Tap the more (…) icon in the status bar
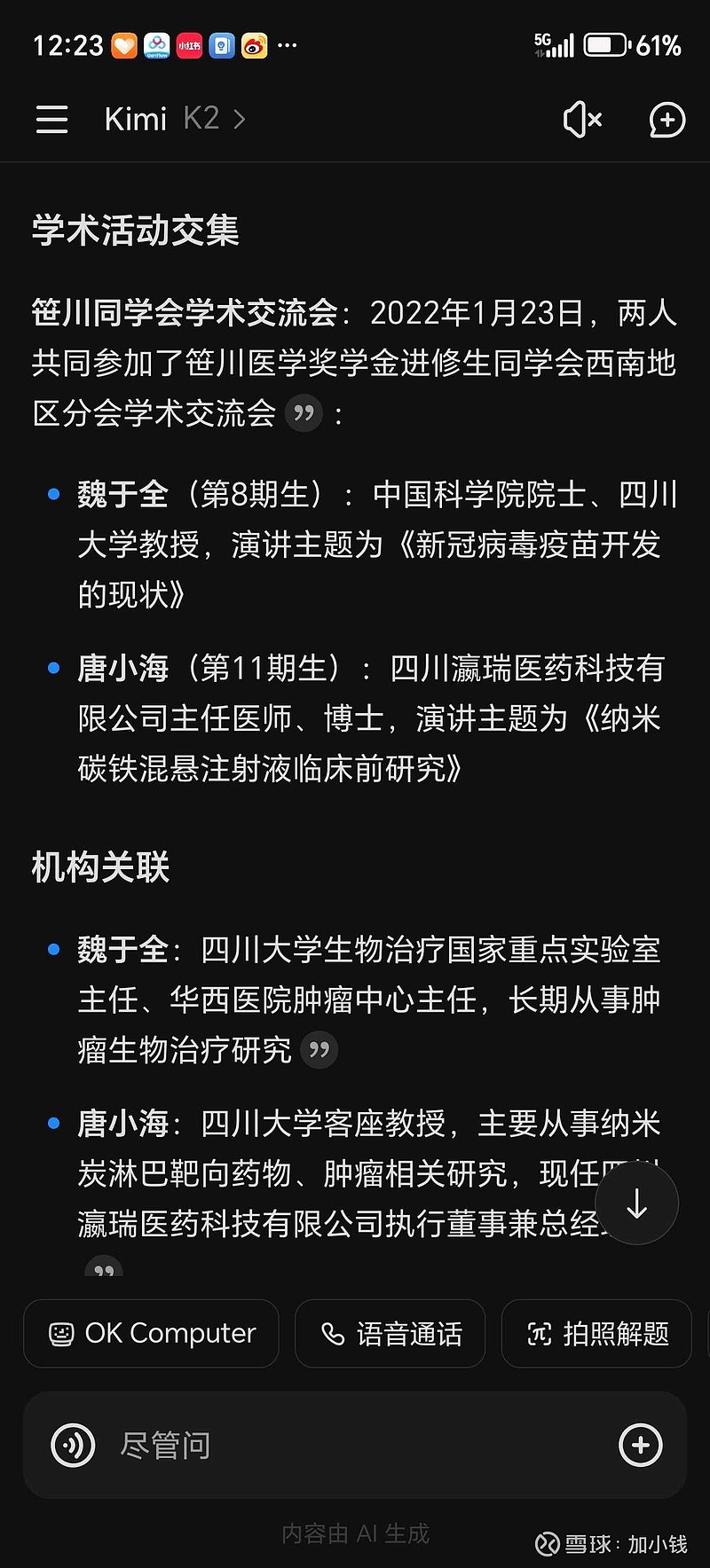 287,44
